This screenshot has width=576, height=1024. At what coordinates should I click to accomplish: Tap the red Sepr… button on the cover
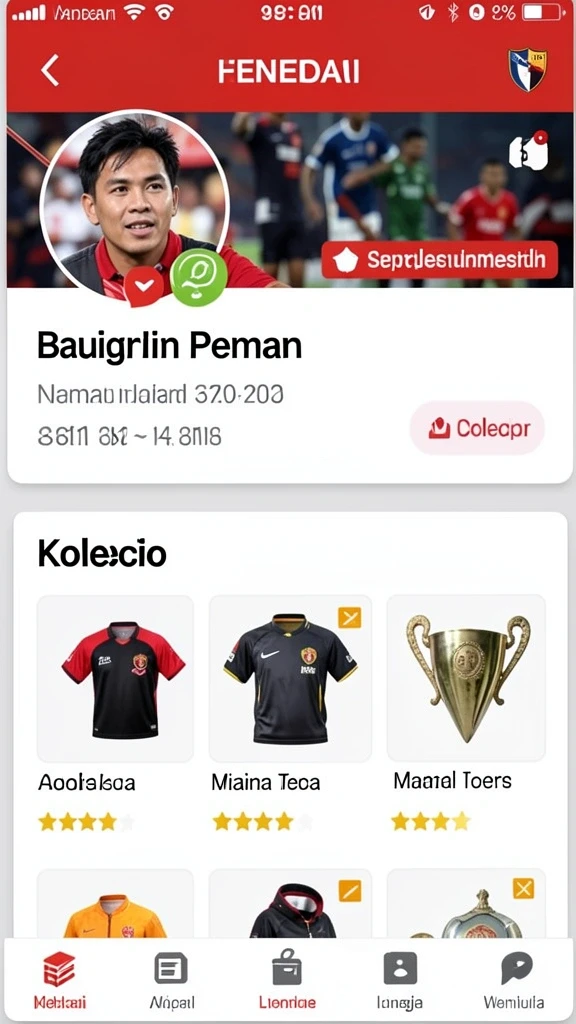coord(440,260)
